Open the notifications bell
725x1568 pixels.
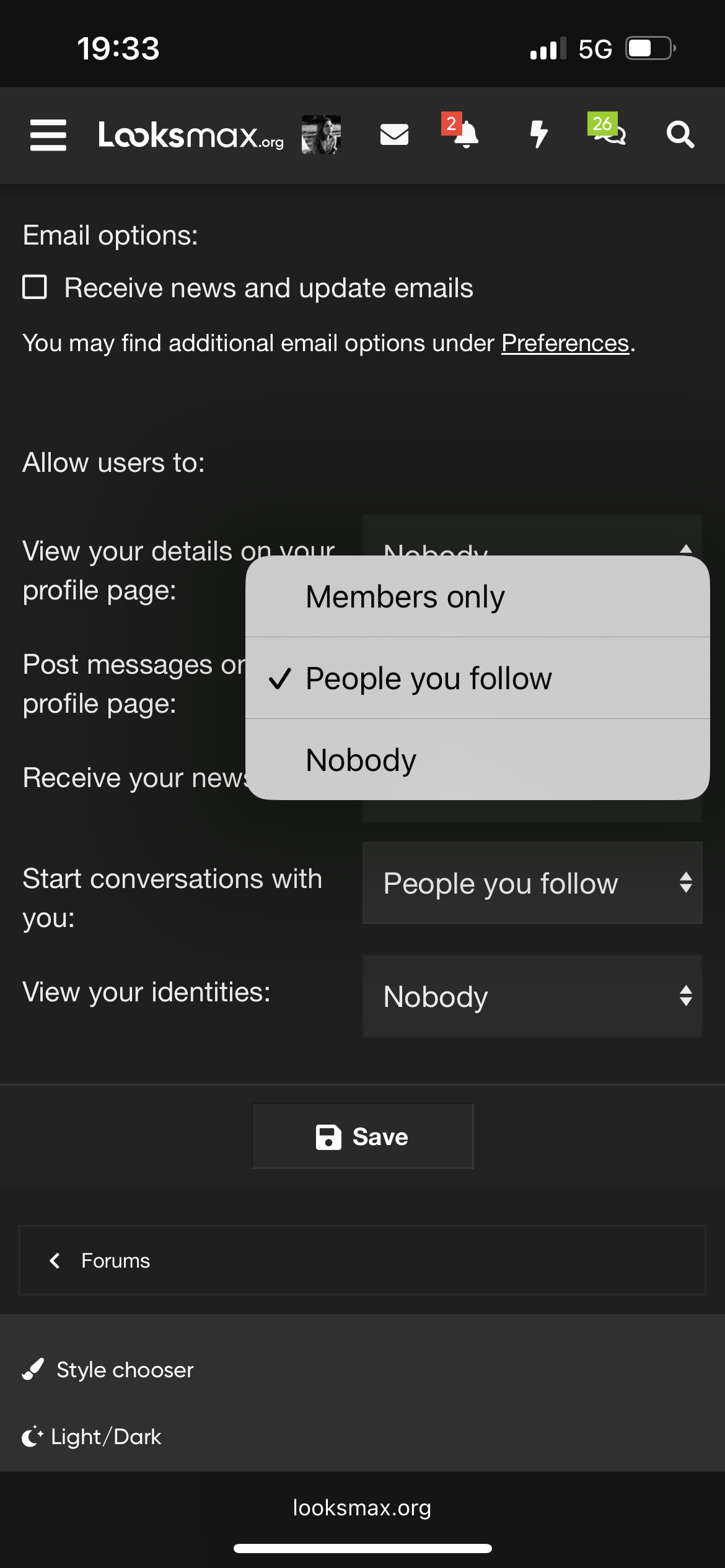465,134
